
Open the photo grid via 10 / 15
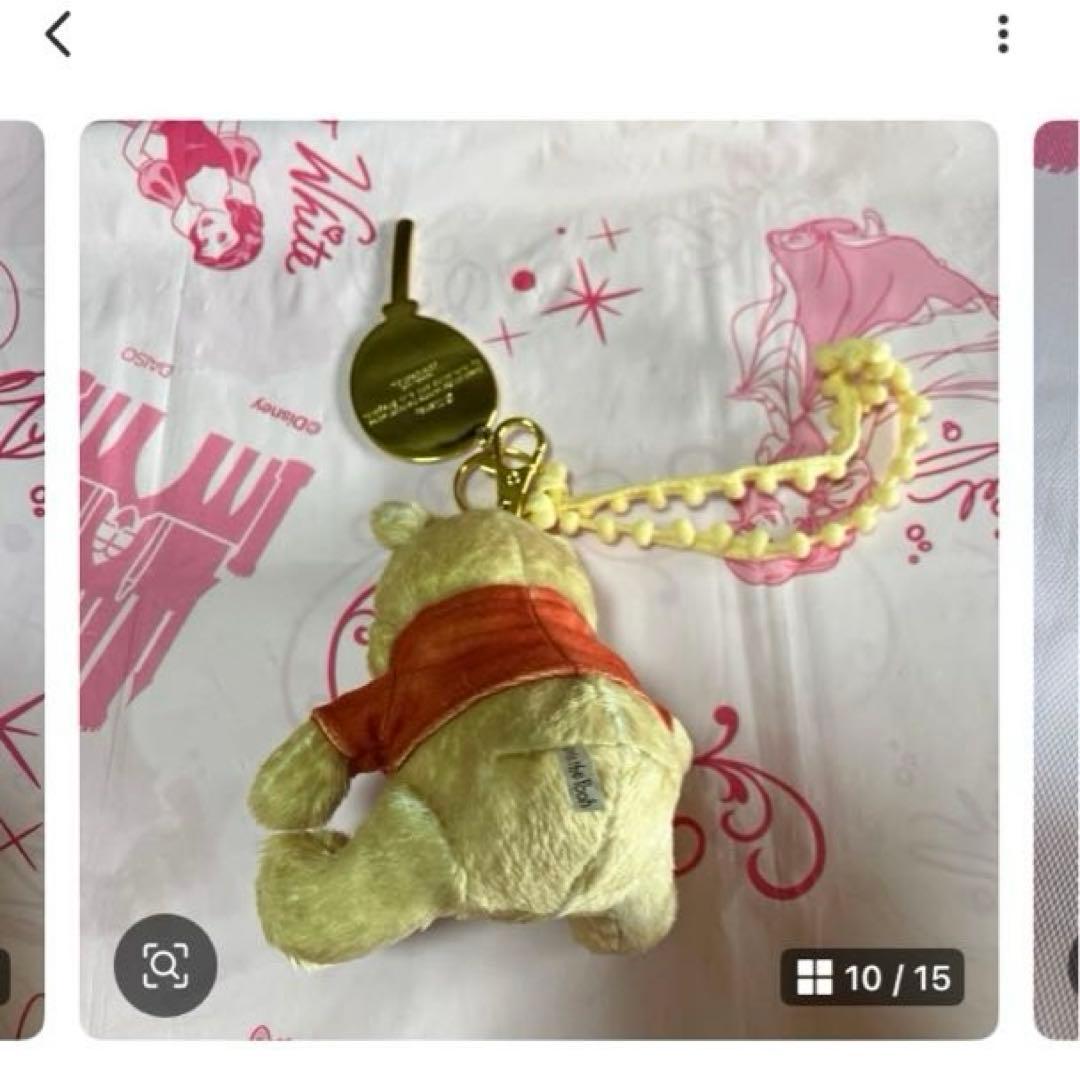[872, 977]
